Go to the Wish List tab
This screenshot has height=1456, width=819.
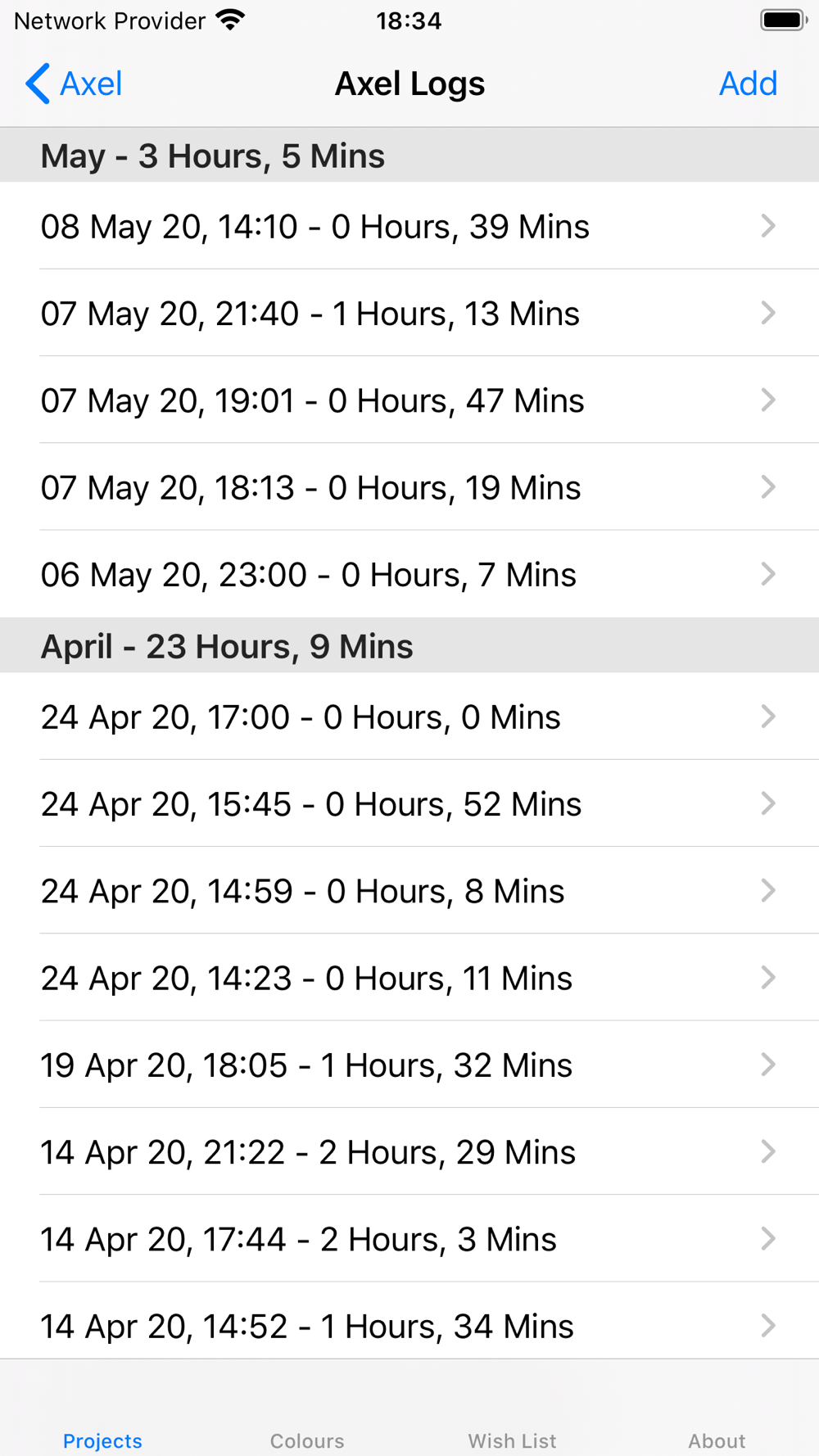[x=512, y=1440]
